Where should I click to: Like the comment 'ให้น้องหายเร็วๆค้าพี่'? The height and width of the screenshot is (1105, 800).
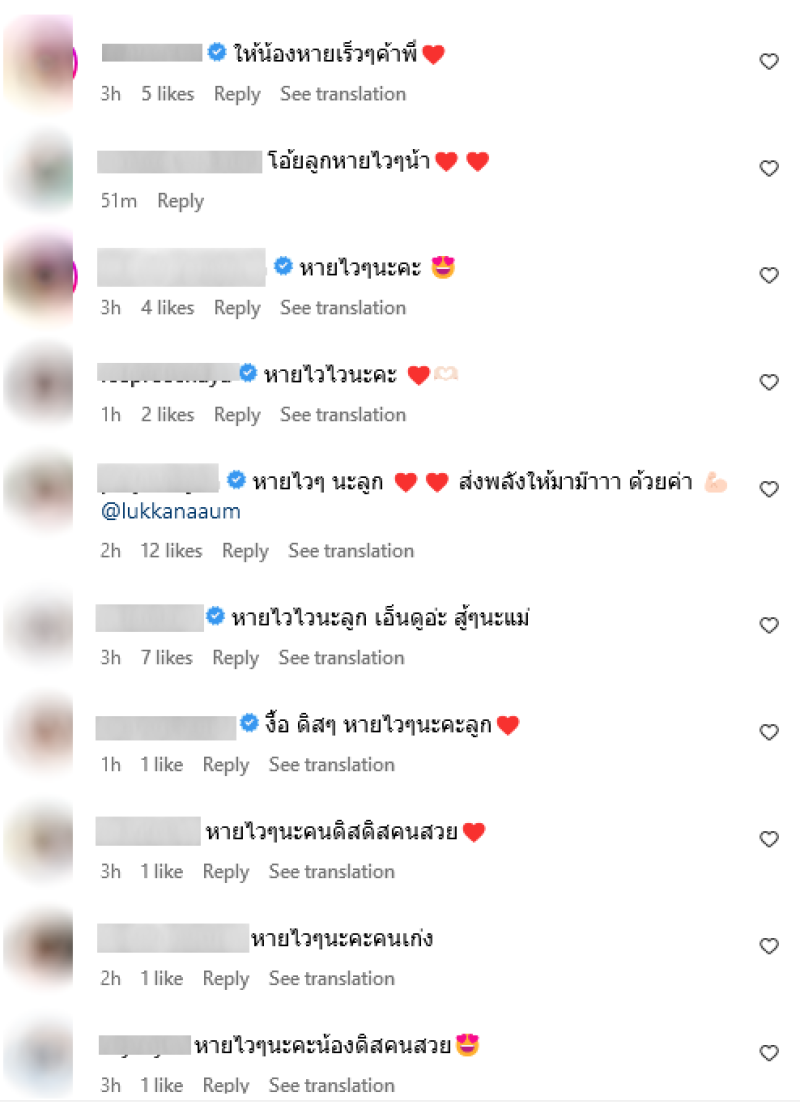pyautogui.click(x=769, y=62)
